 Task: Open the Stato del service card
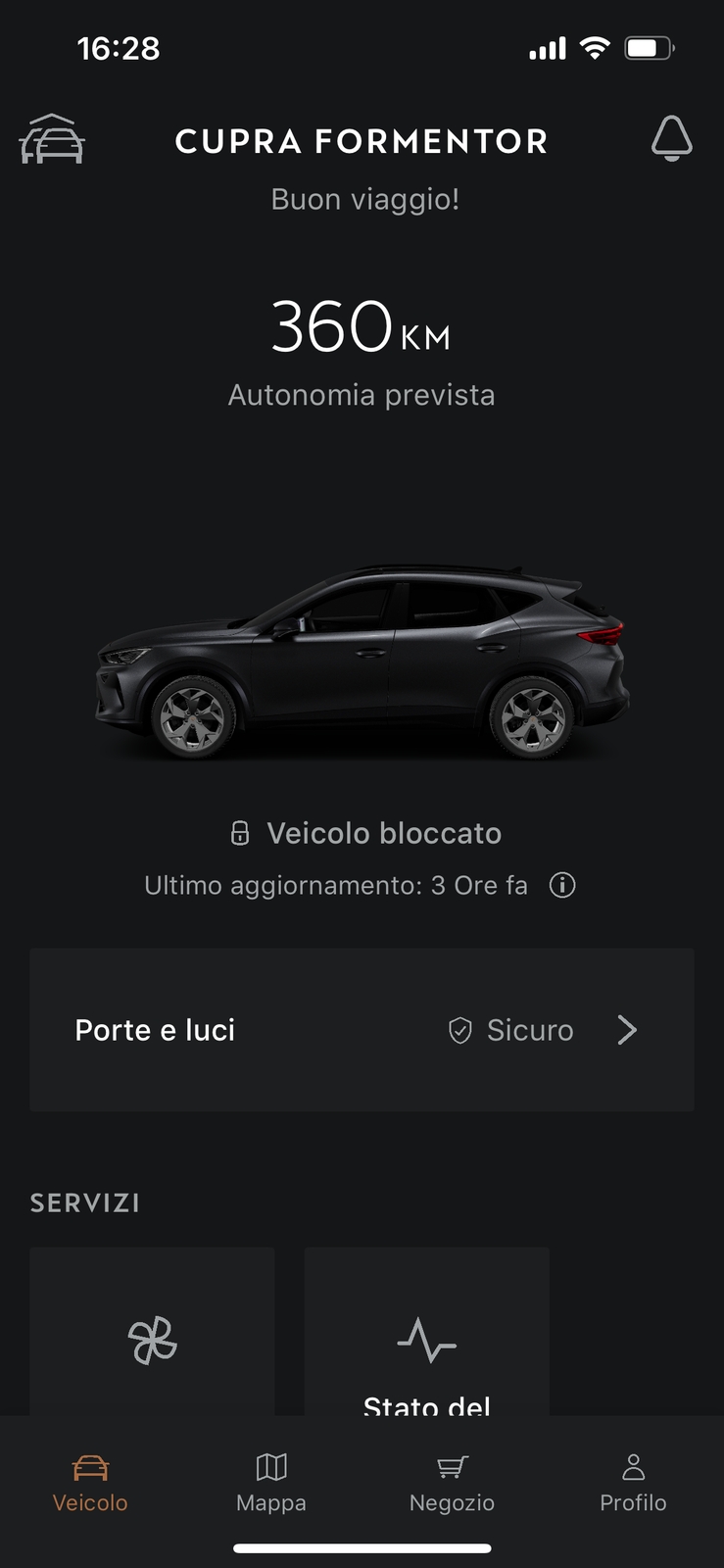pyautogui.click(x=426, y=1343)
